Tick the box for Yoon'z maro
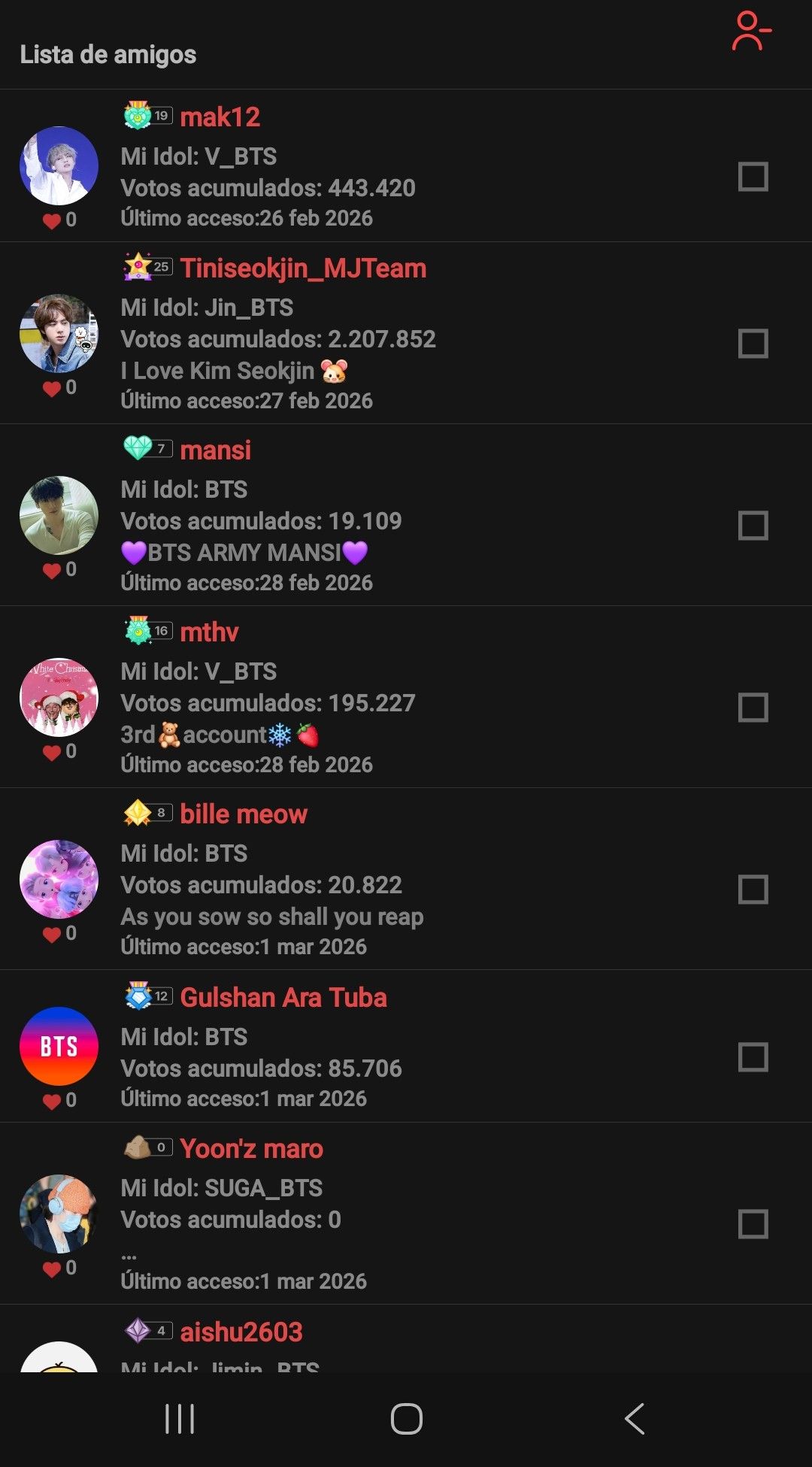Viewport: 812px width, 1467px height. click(753, 1224)
